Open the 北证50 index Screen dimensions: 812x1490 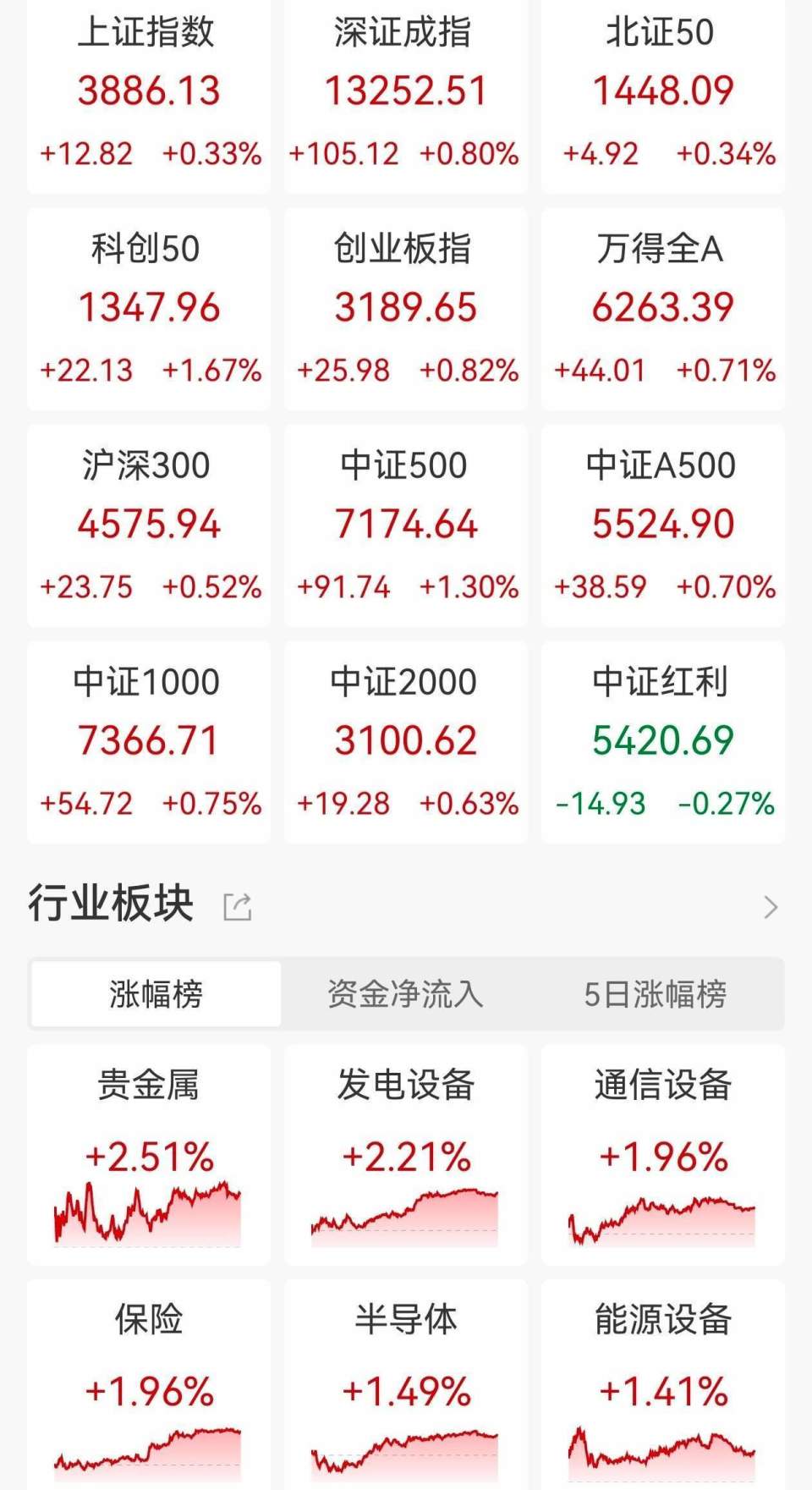[663, 93]
